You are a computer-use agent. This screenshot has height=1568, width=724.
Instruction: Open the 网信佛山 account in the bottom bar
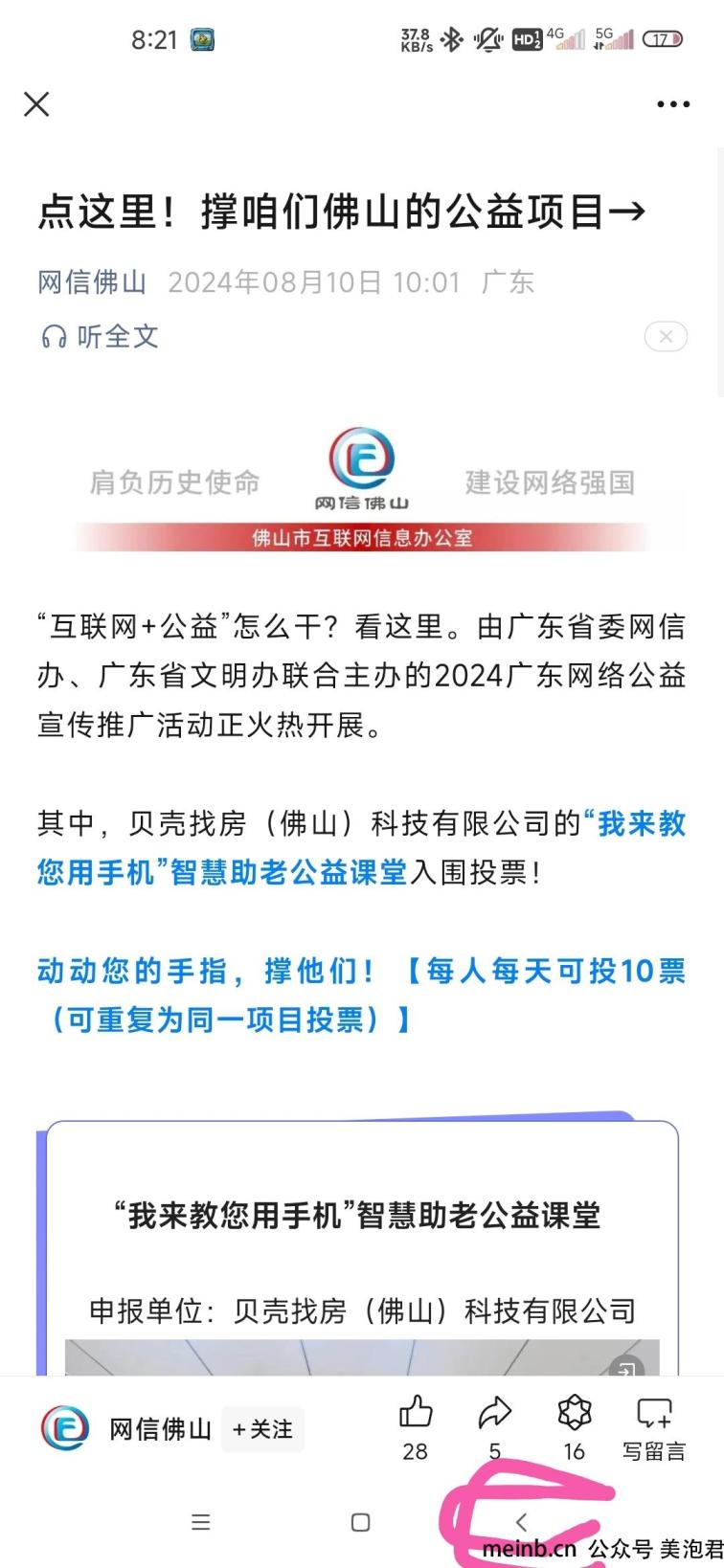(125, 1429)
